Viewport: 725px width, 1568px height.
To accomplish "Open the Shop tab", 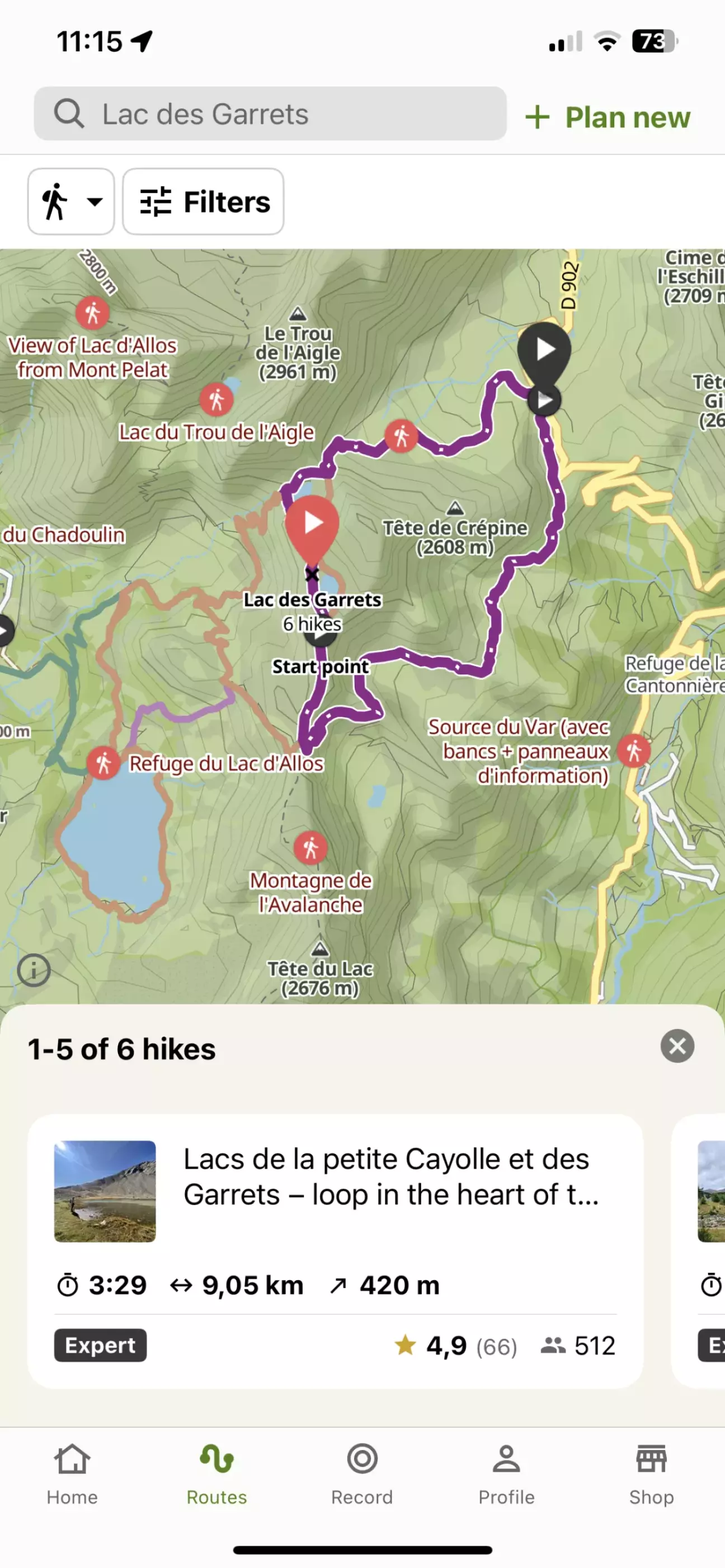I will point(651,1473).
